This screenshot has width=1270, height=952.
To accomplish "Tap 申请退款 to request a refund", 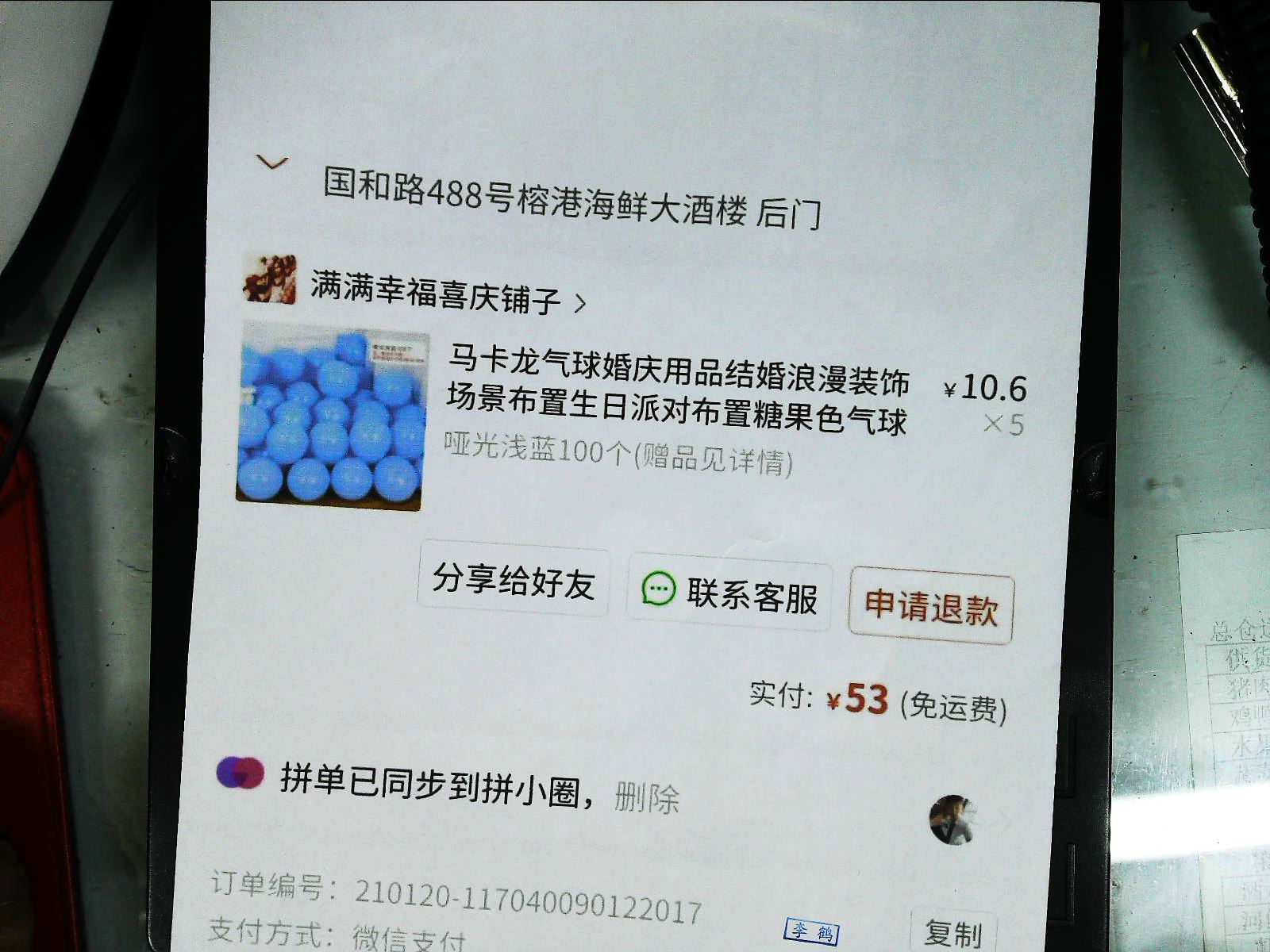I will click(x=930, y=608).
